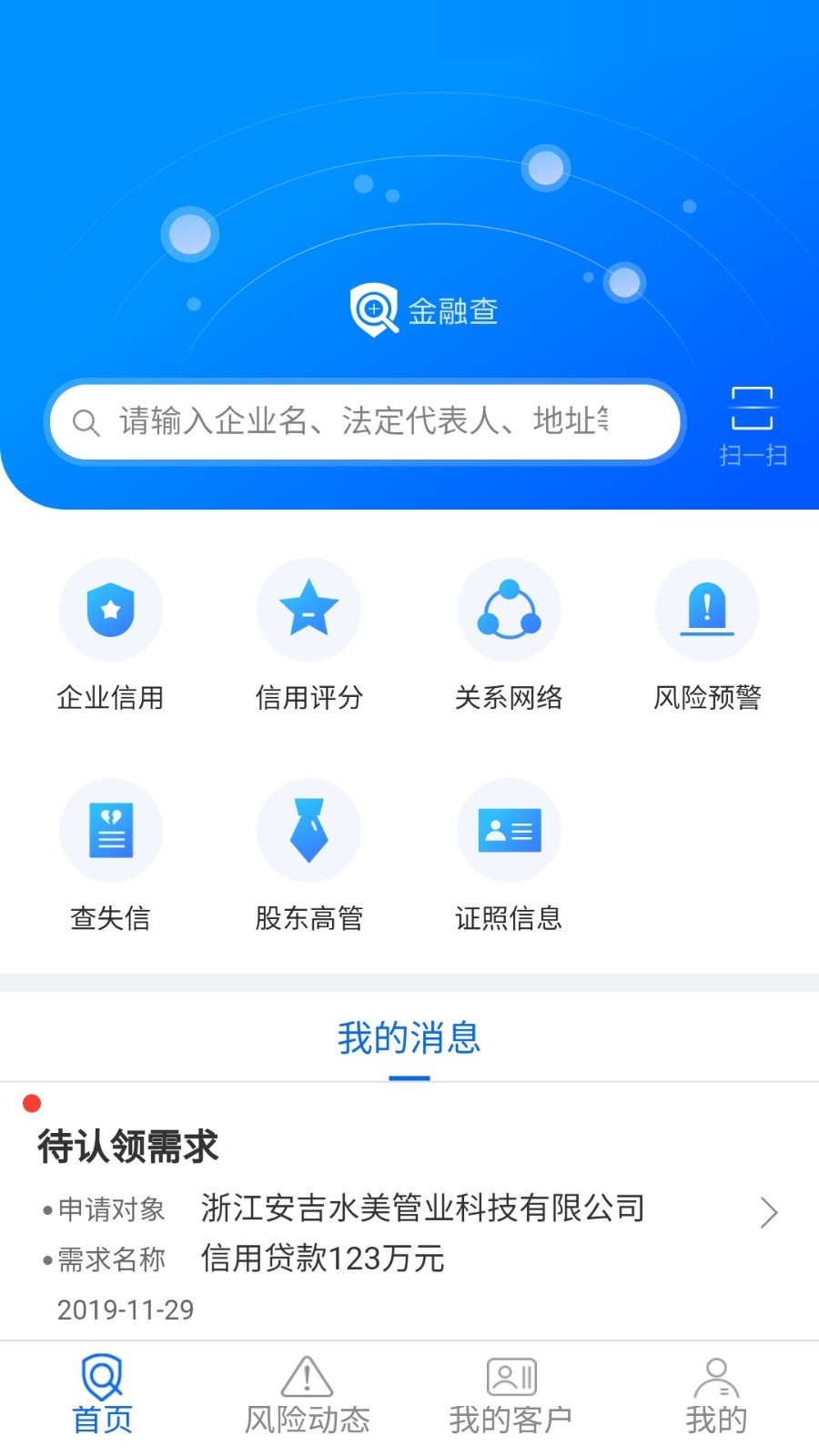819x1456 pixels.
Task: Open the 企业信用 (enterprise credit) icon
Action: pos(111,610)
